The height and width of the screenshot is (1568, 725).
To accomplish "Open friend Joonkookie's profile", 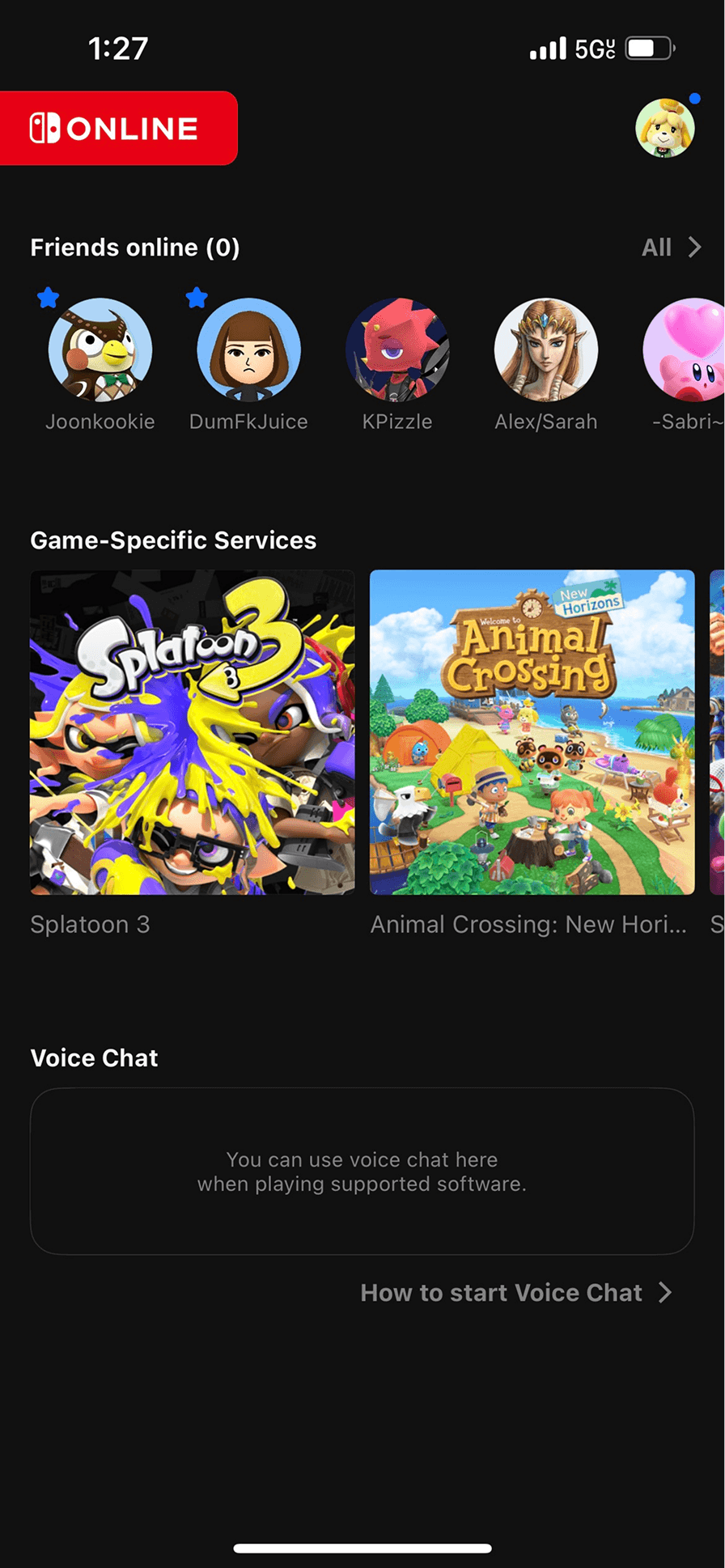I will tap(100, 350).
